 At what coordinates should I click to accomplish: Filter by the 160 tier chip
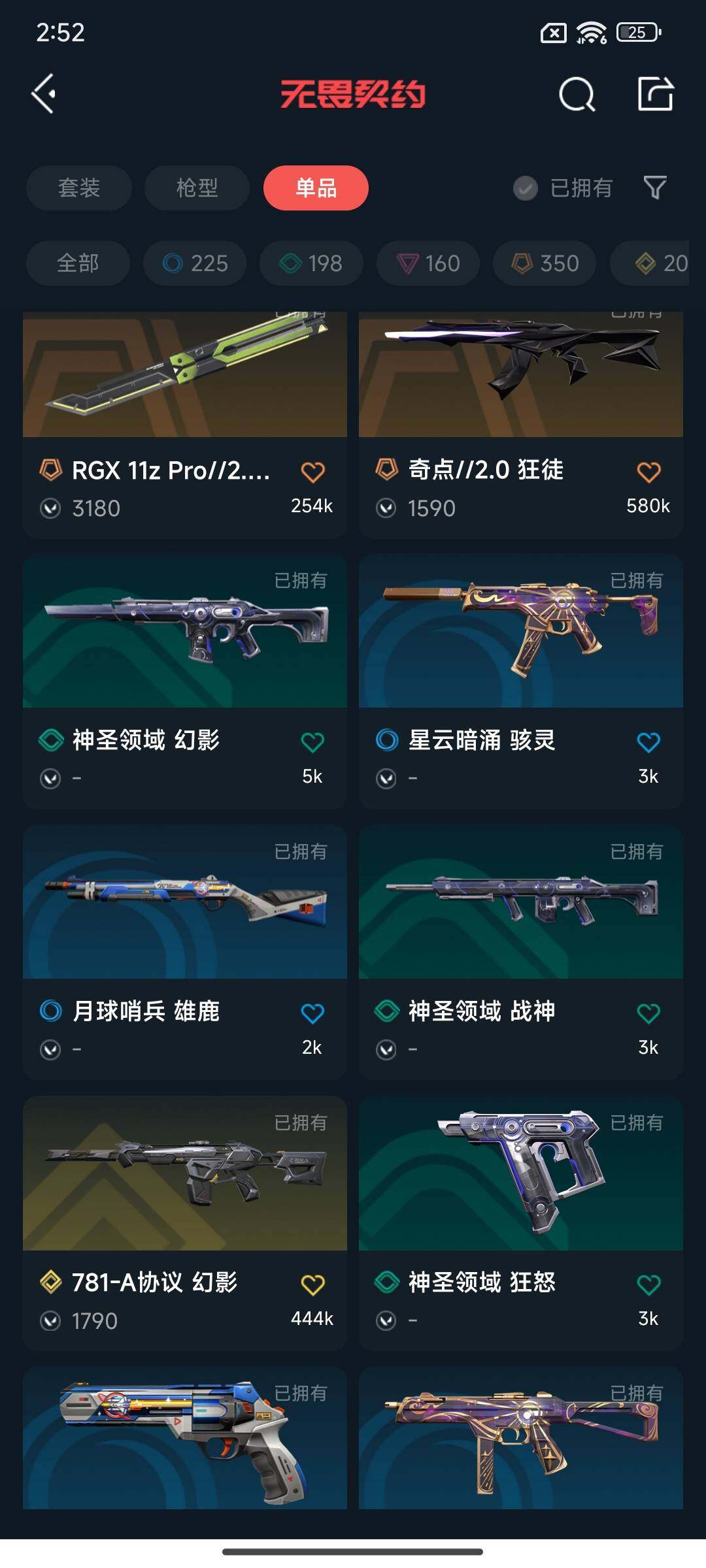click(x=428, y=263)
